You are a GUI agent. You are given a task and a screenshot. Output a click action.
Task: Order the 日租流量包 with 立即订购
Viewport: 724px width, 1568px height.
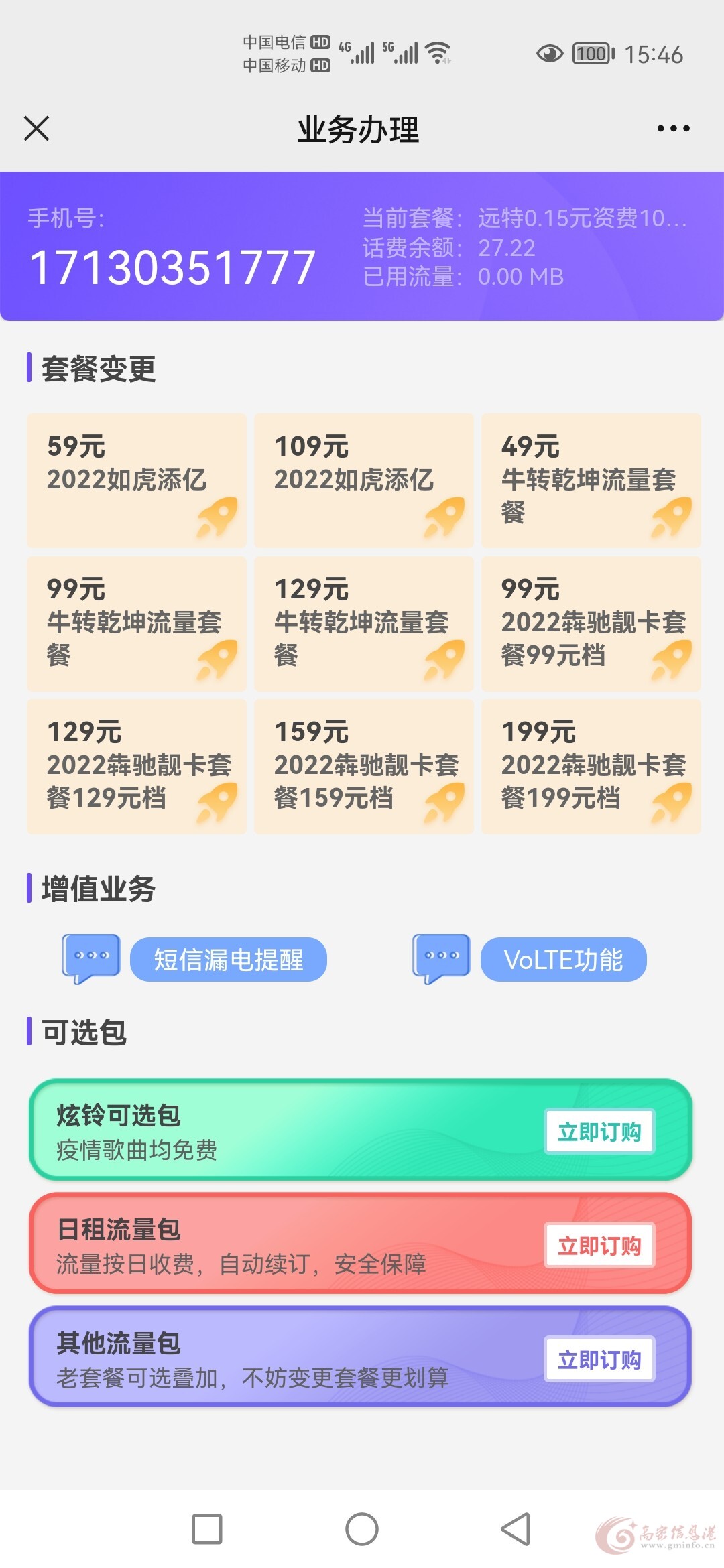(599, 1245)
